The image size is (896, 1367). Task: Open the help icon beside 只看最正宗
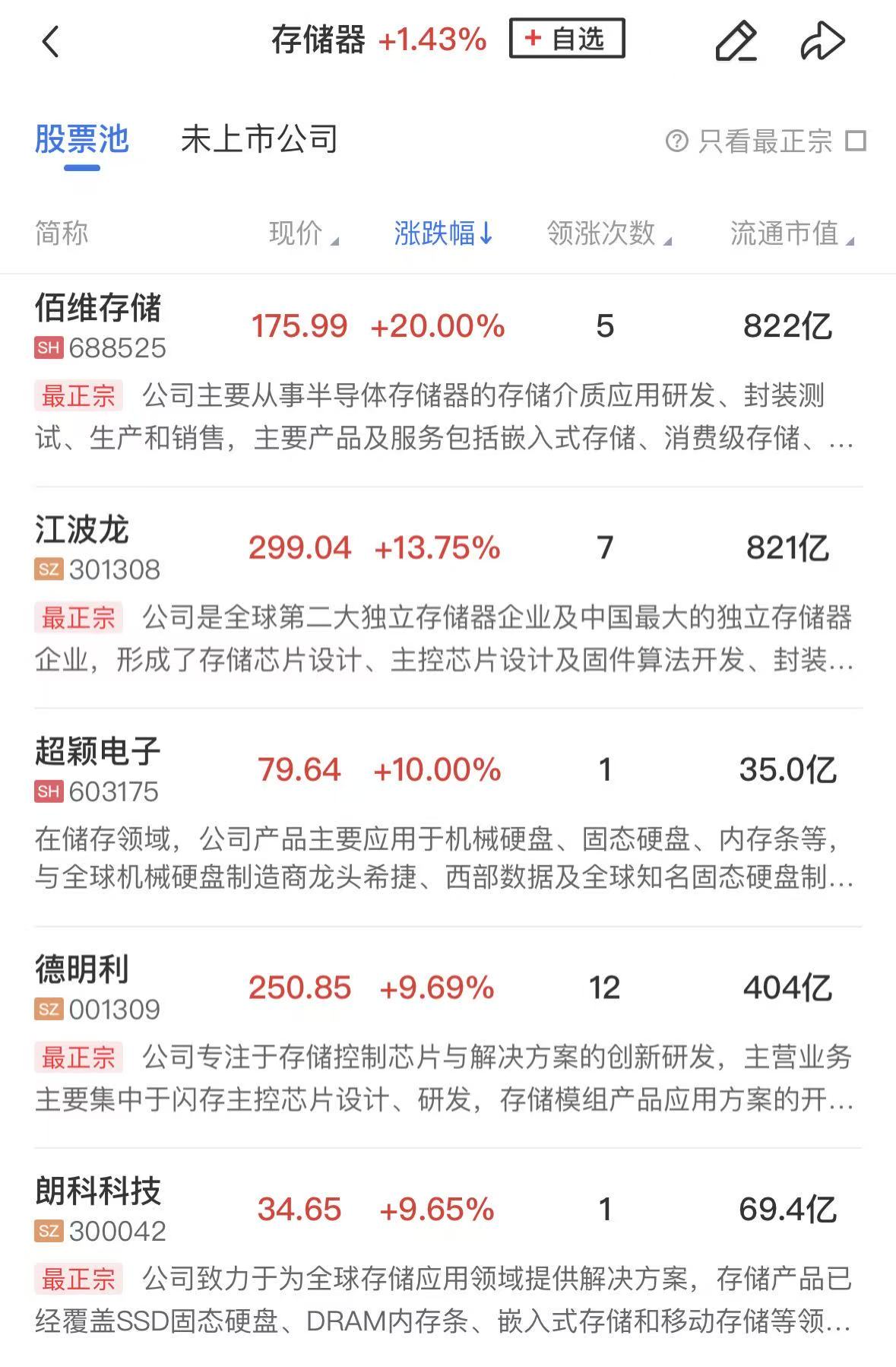(676, 141)
